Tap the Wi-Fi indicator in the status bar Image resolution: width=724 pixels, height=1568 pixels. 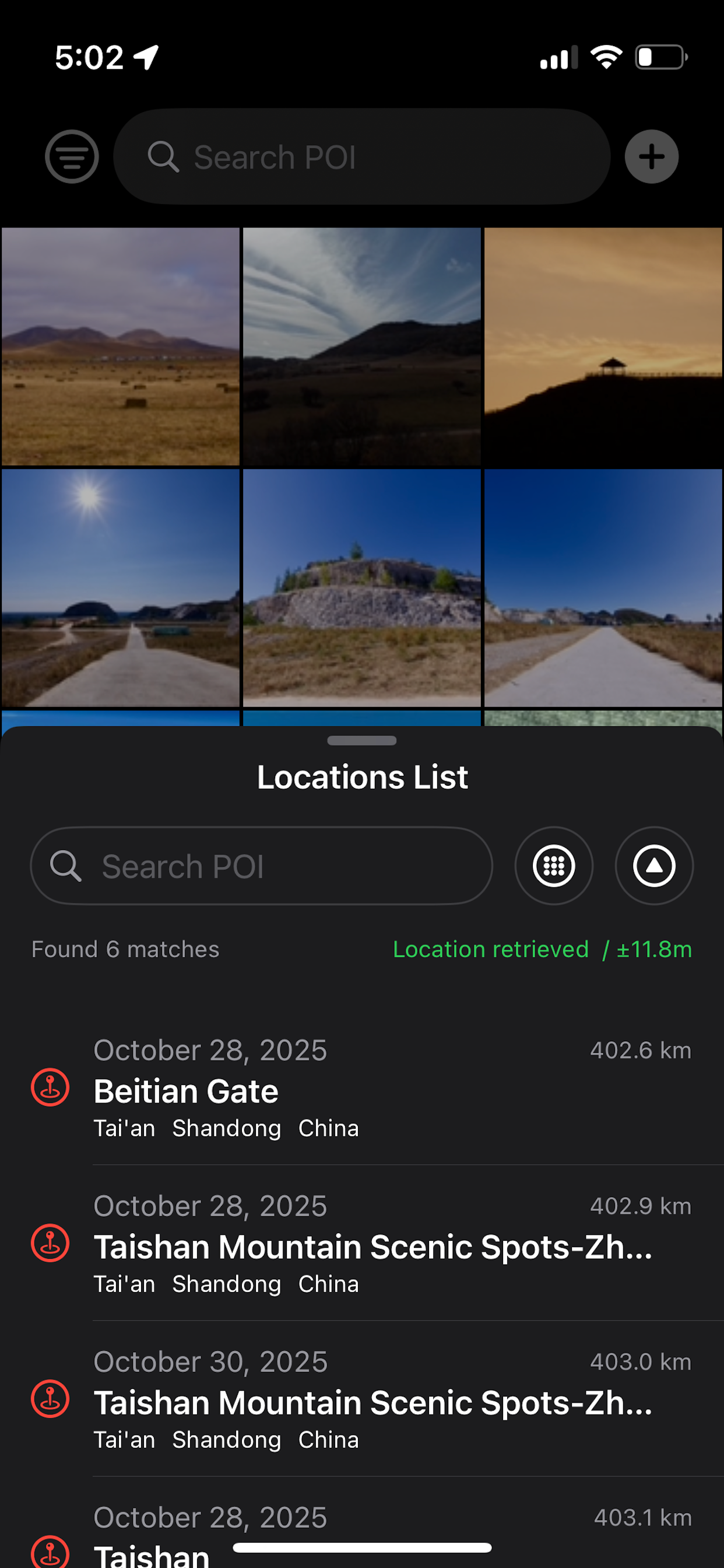[606, 57]
